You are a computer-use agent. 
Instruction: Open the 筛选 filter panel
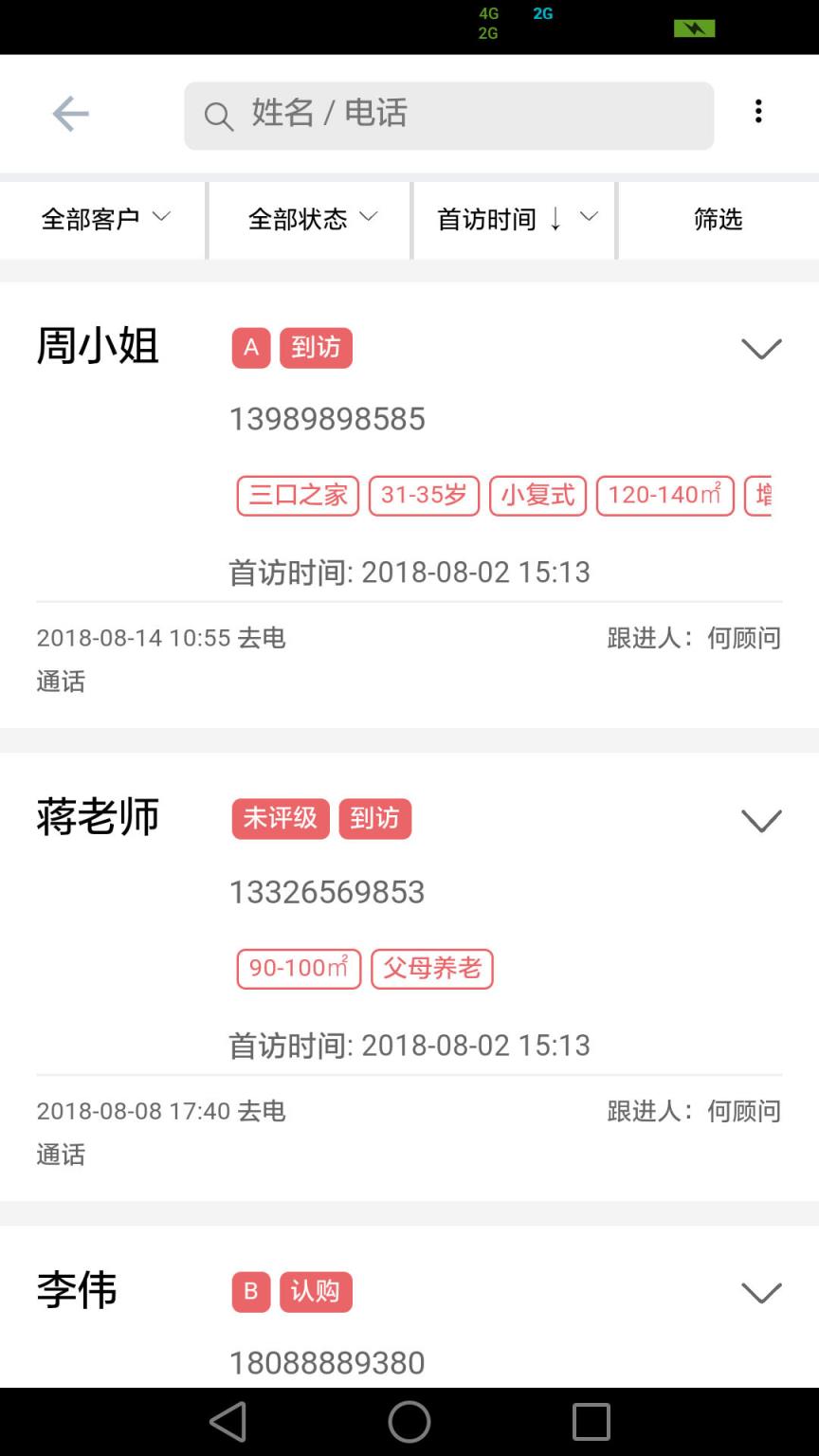point(718,220)
